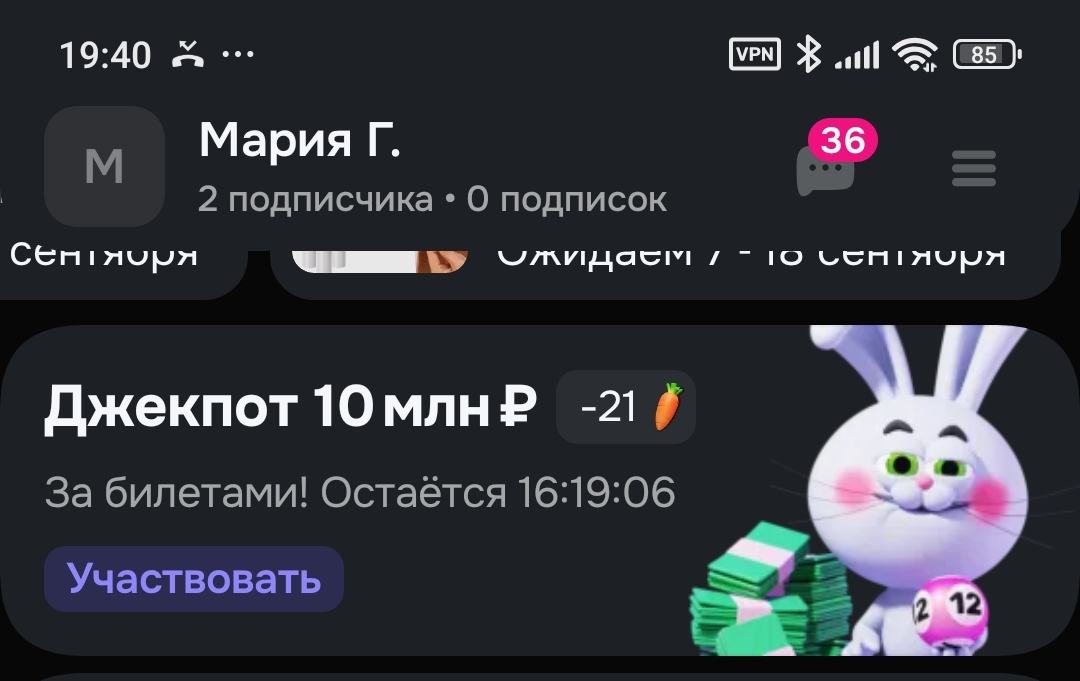Tap the Мария Г. profile avatar
The height and width of the screenshot is (681, 1080).
(x=104, y=166)
